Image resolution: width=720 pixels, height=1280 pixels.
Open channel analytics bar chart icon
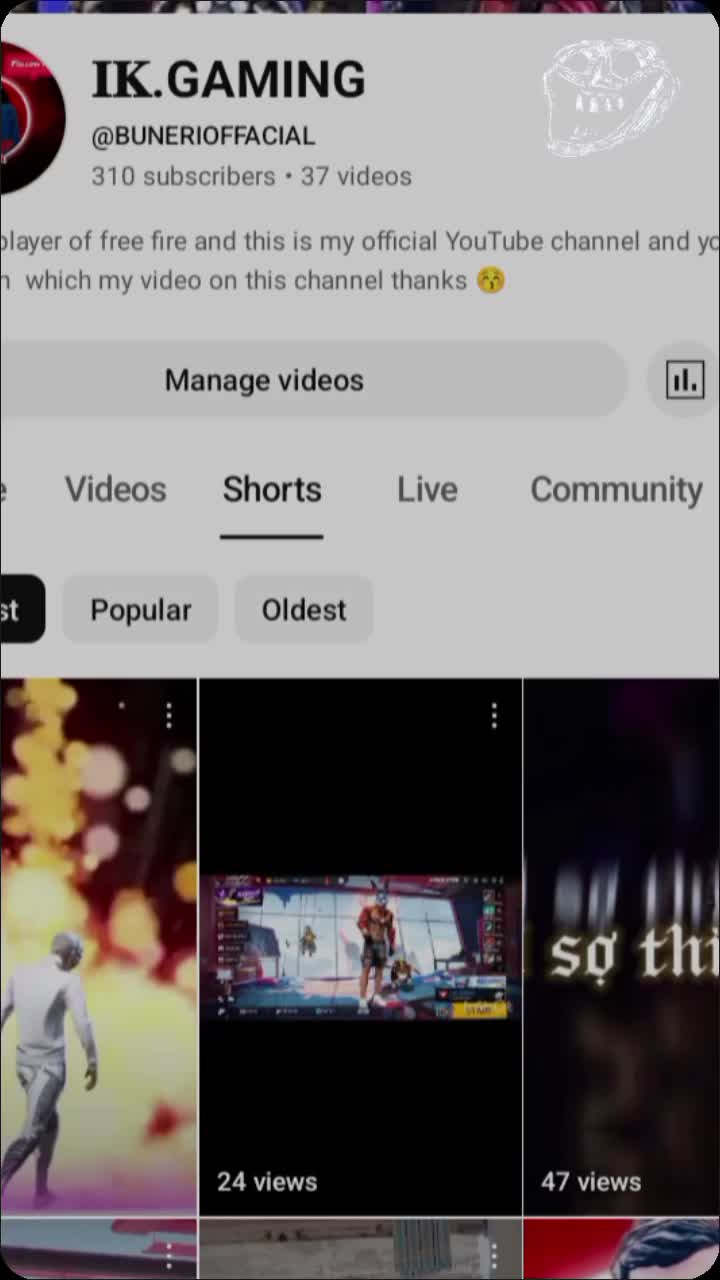pyautogui.click(x=684, y=380)
